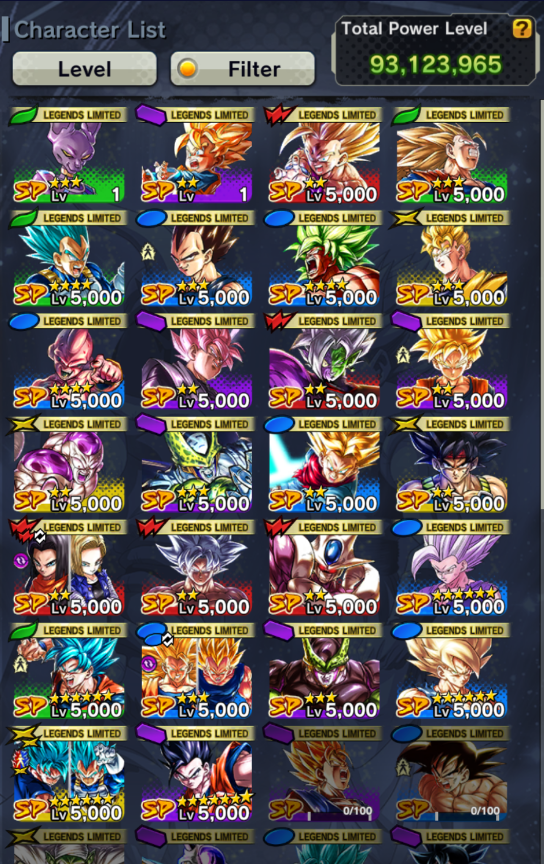Image resolution: width=544 pixels, height=864 pixels.
Task: Open the locked shirtless Goku card showing 0/100
Action: 451,774
